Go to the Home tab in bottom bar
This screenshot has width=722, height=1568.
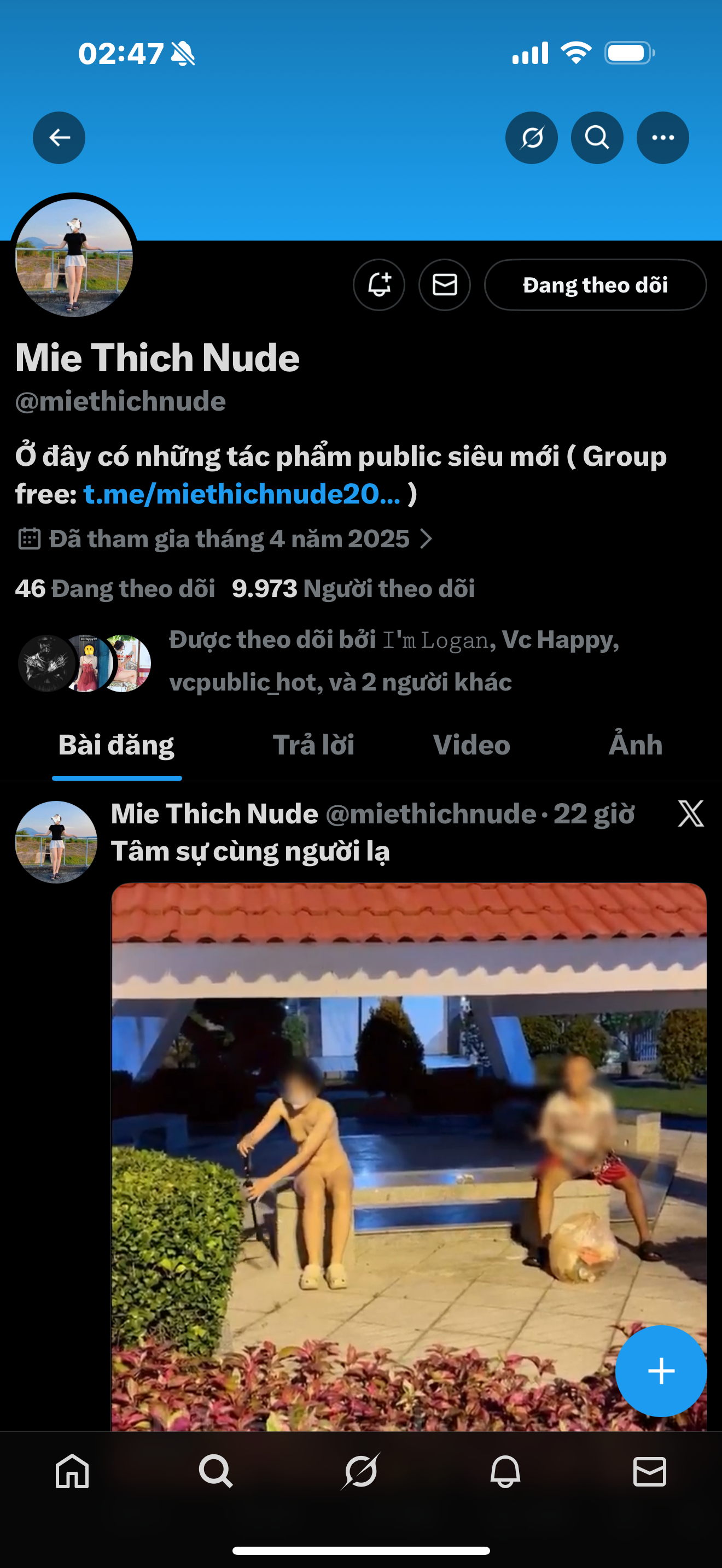[x=72, y=1472]
